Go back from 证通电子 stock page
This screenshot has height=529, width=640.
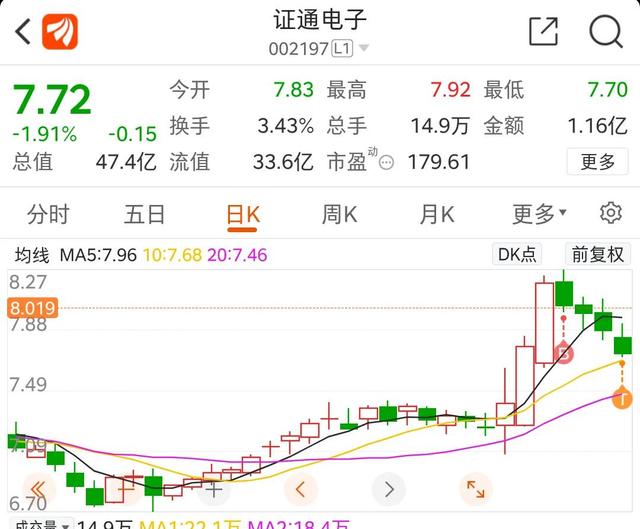22,32
